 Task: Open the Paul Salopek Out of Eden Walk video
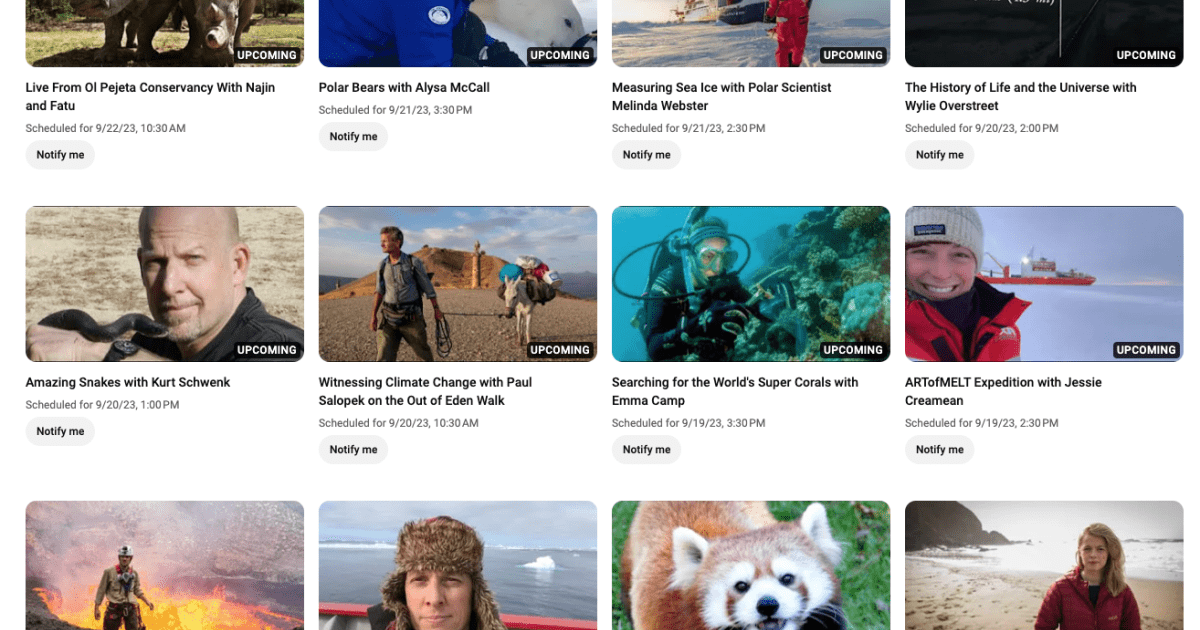coord(458,284)
